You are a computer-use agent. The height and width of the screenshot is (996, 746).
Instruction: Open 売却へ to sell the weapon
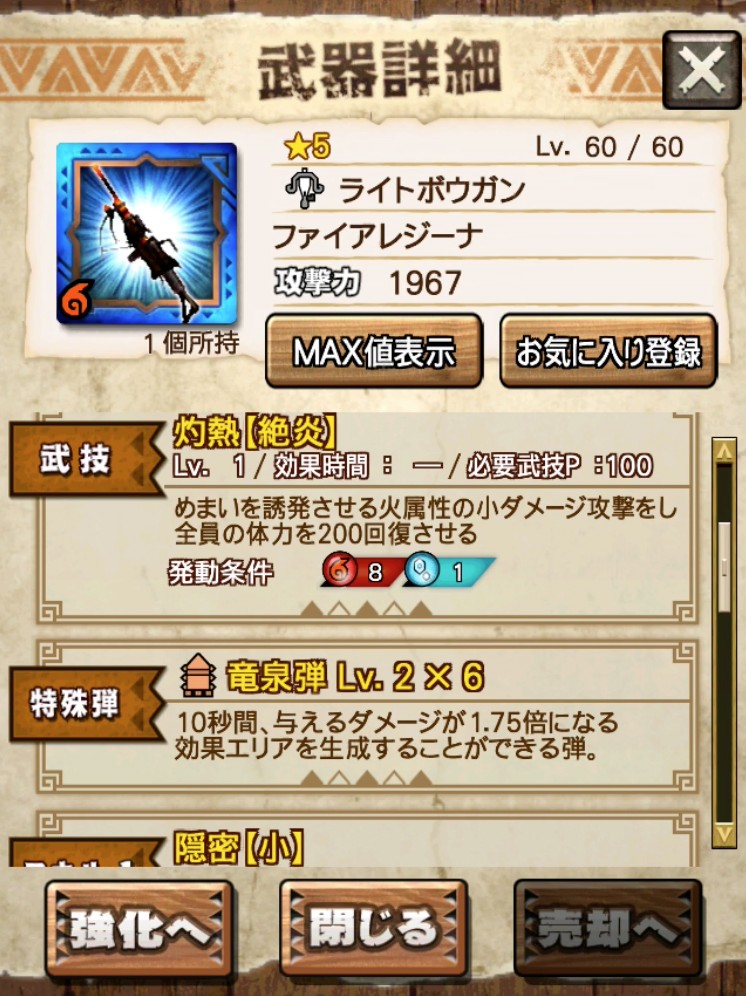(608, 929)
